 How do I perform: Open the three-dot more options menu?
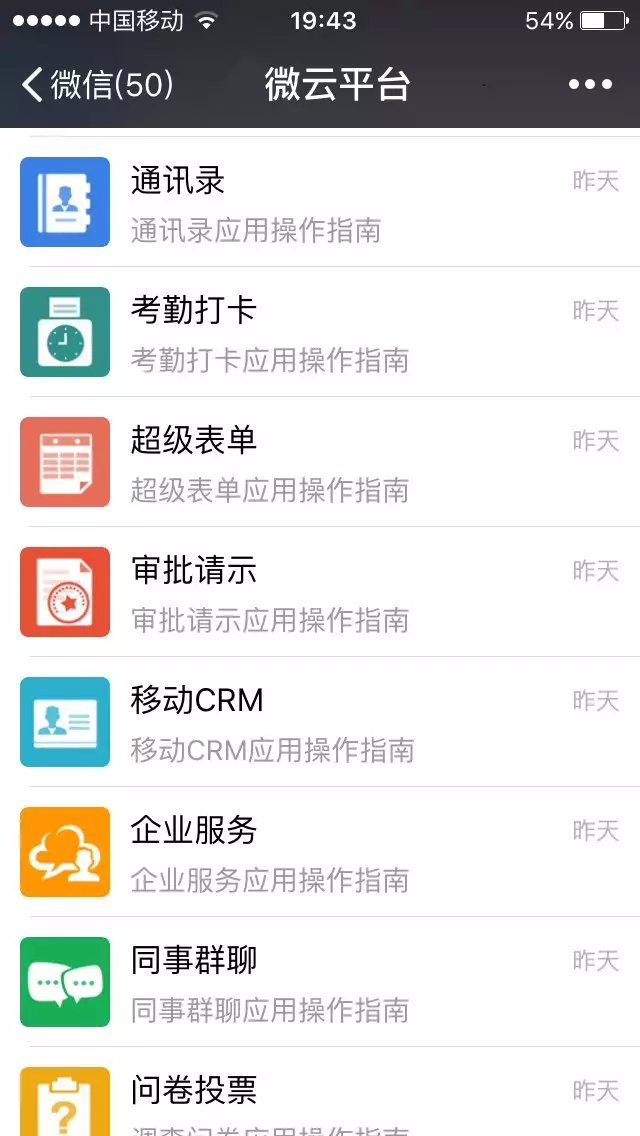(590, 85)
